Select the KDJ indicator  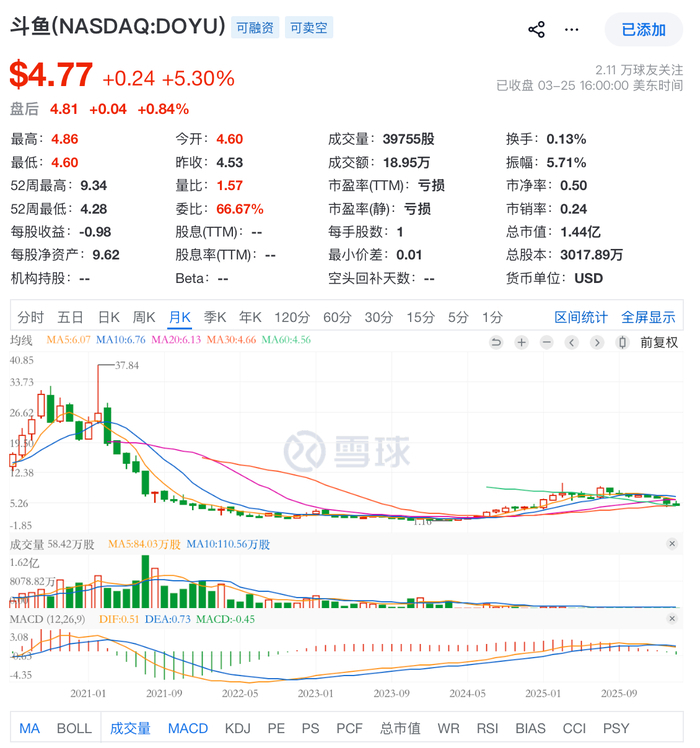coord(238,728)
